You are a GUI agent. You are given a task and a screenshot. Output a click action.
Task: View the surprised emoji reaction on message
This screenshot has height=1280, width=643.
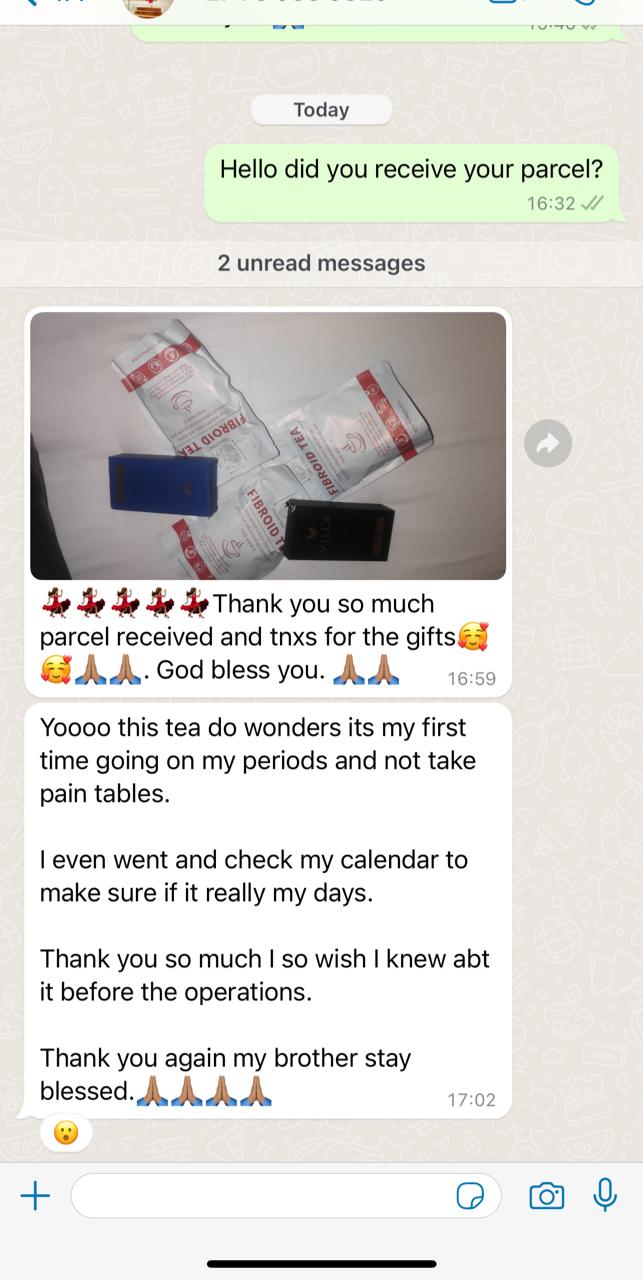pos(65,1132)
